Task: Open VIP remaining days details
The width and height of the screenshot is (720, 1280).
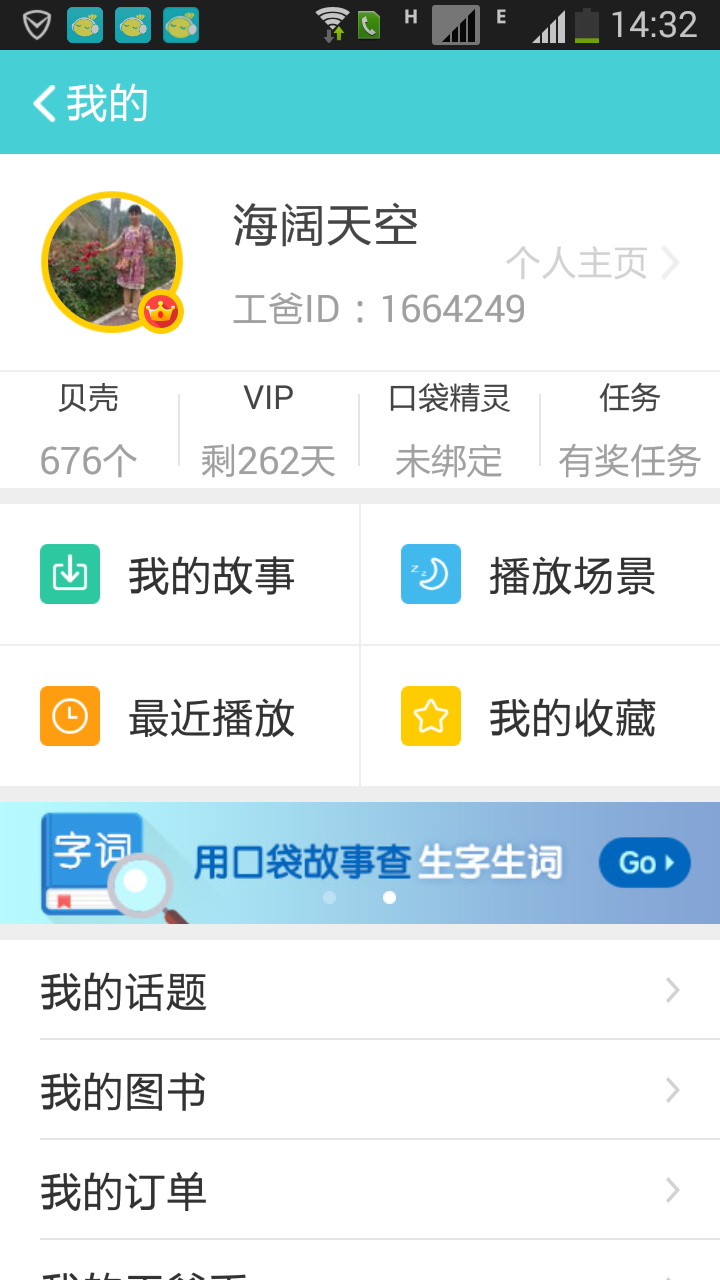Action: 268,430
